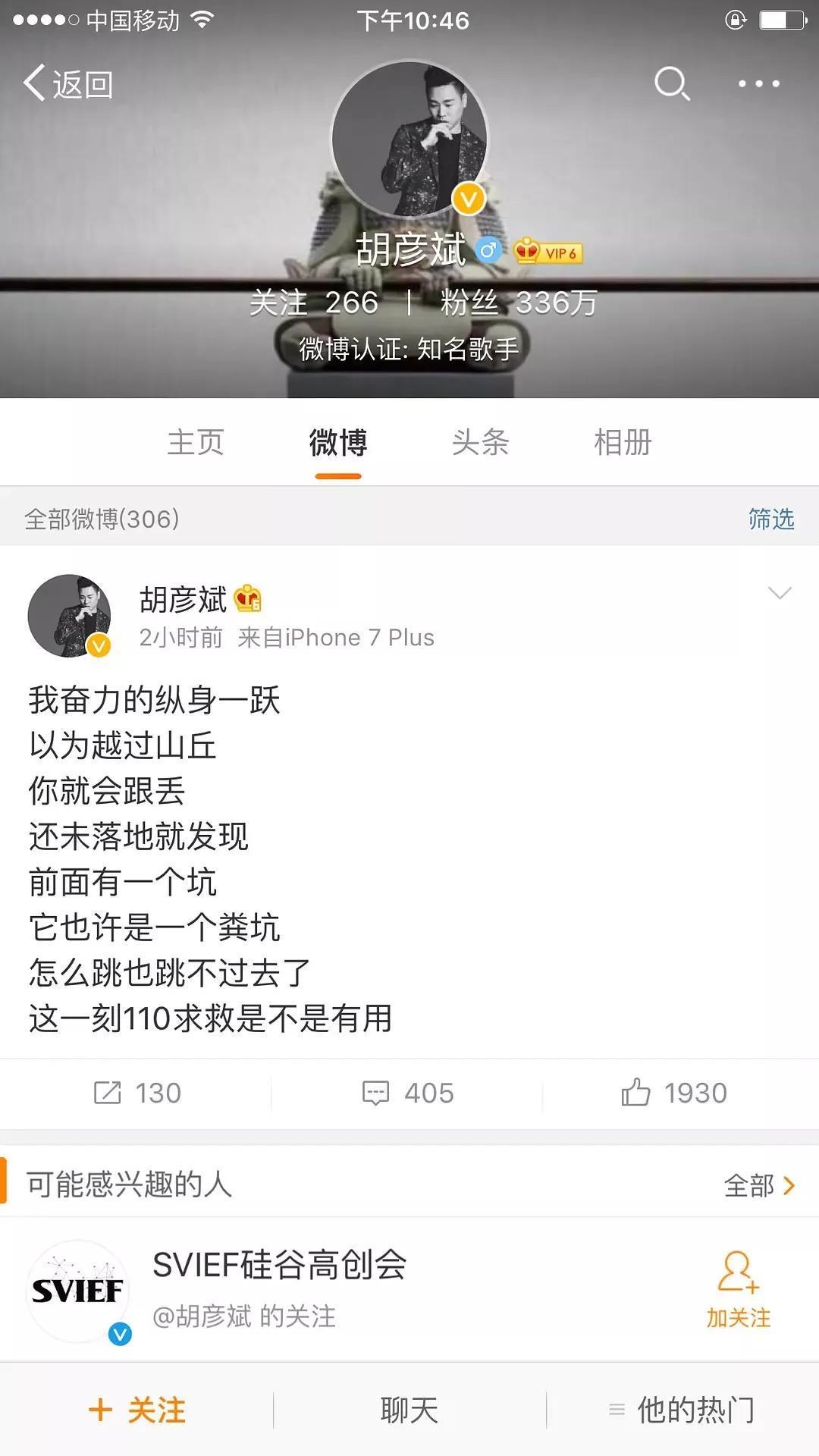Go back with the 返回 button
The width and height of the screenshot is (819, 1456).
(68, 83)
